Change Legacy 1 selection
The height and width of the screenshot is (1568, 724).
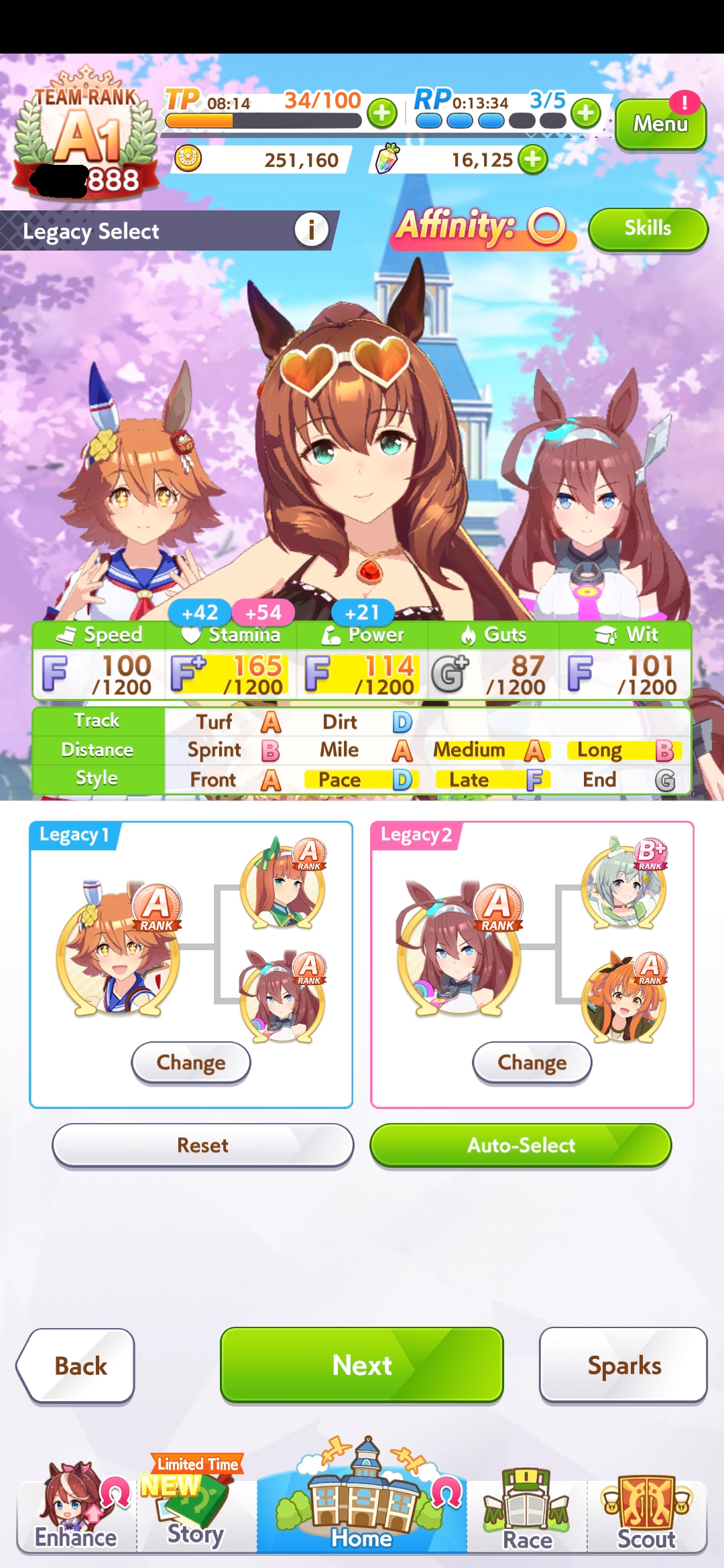click(191, 1062)
